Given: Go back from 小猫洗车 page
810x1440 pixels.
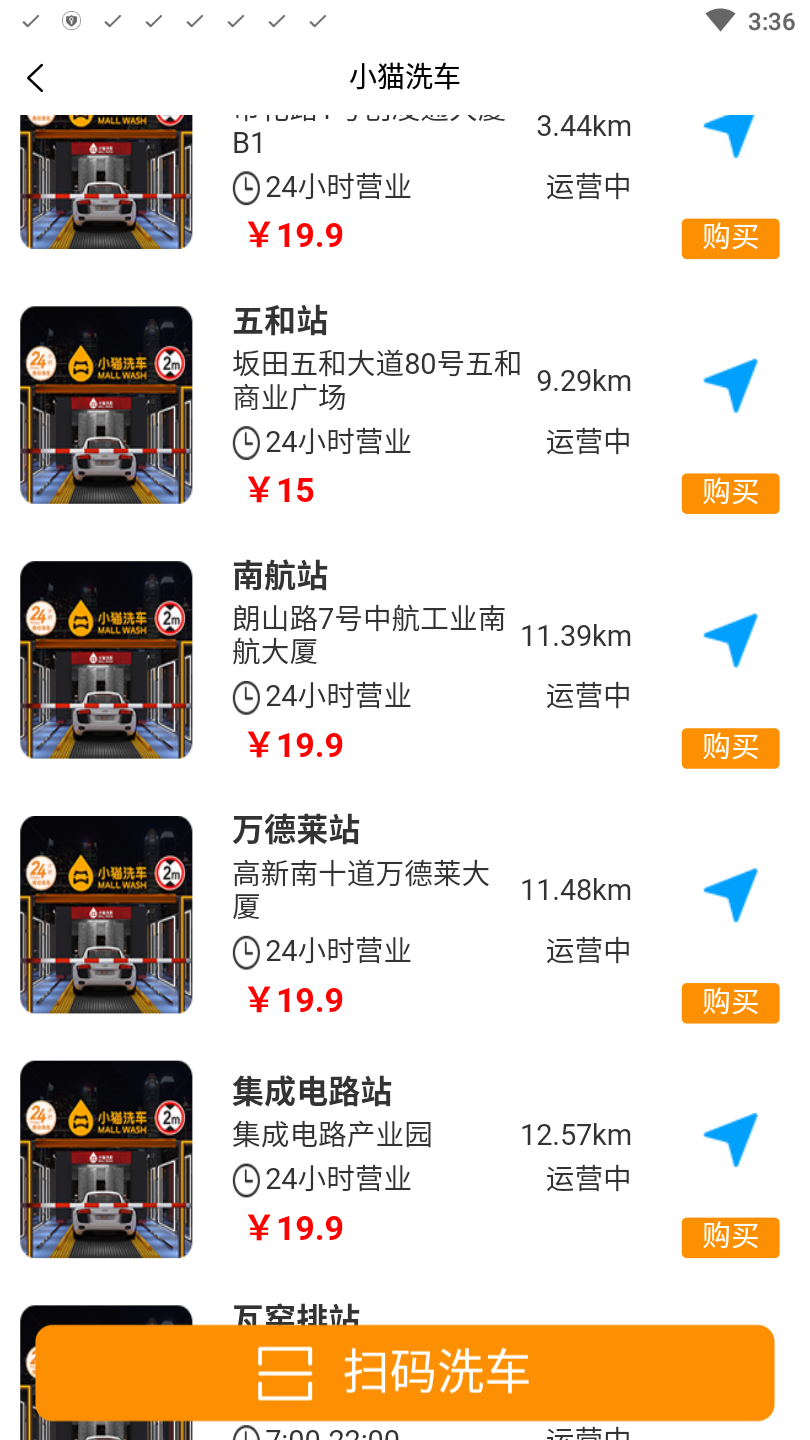Looking at the screenshot, I should pos(36,78).
